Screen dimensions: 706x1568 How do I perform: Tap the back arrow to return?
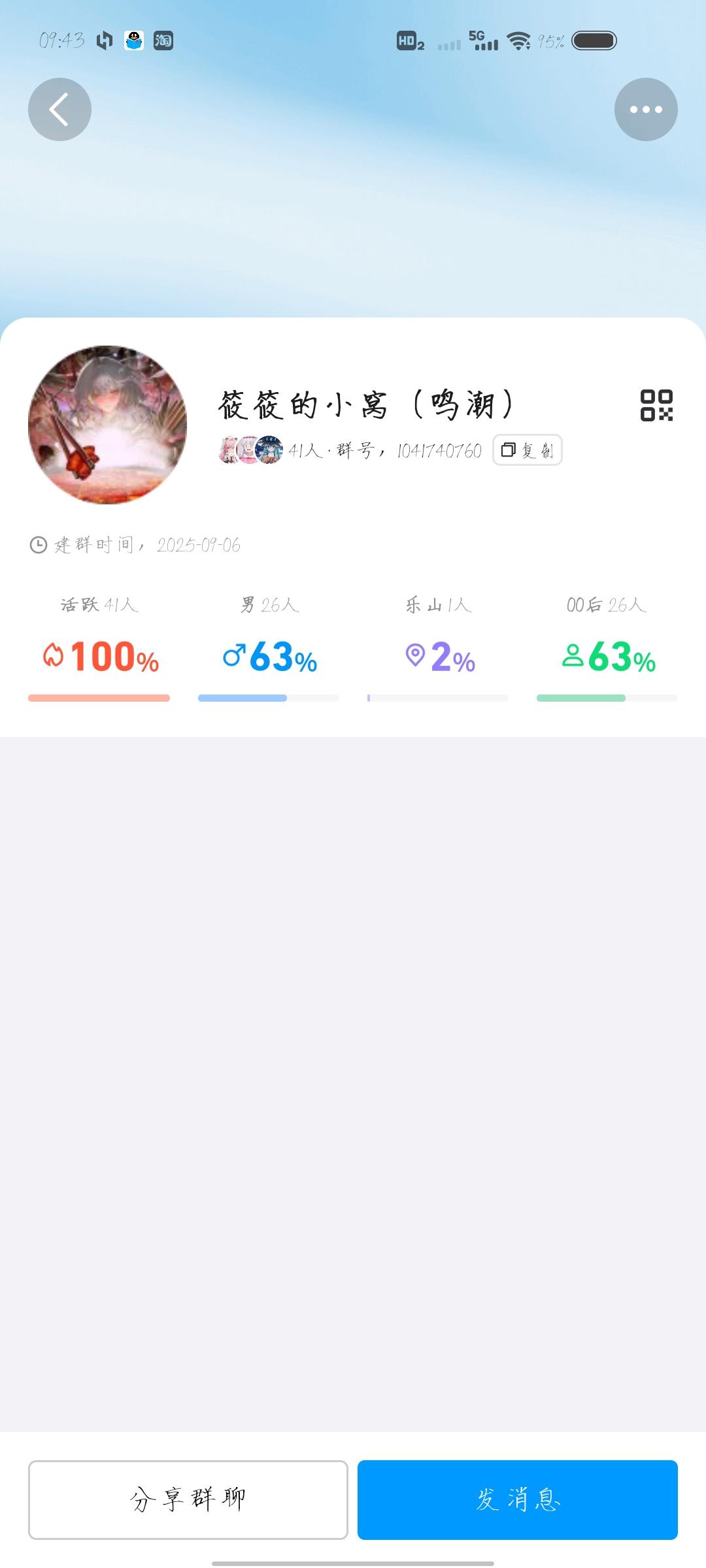59,109
